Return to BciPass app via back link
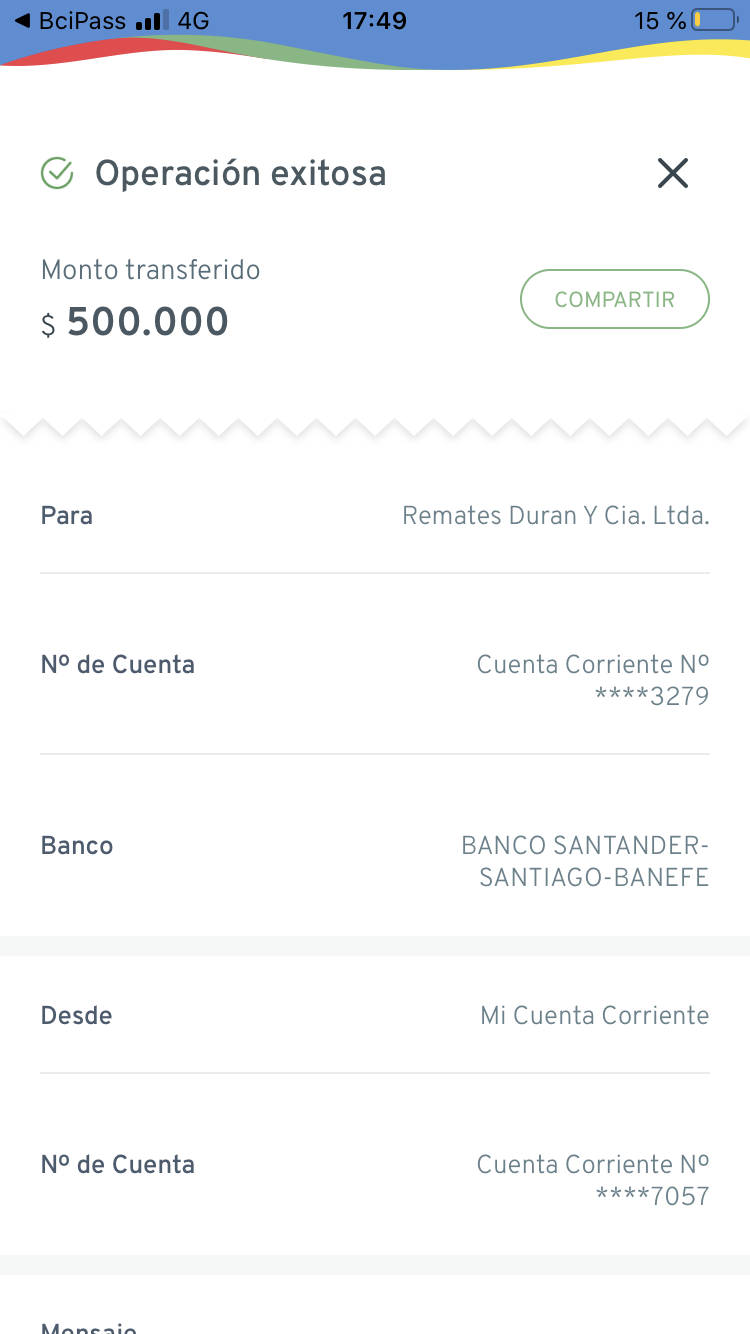This screenshot has width=750, height=1334. (70, 20)
